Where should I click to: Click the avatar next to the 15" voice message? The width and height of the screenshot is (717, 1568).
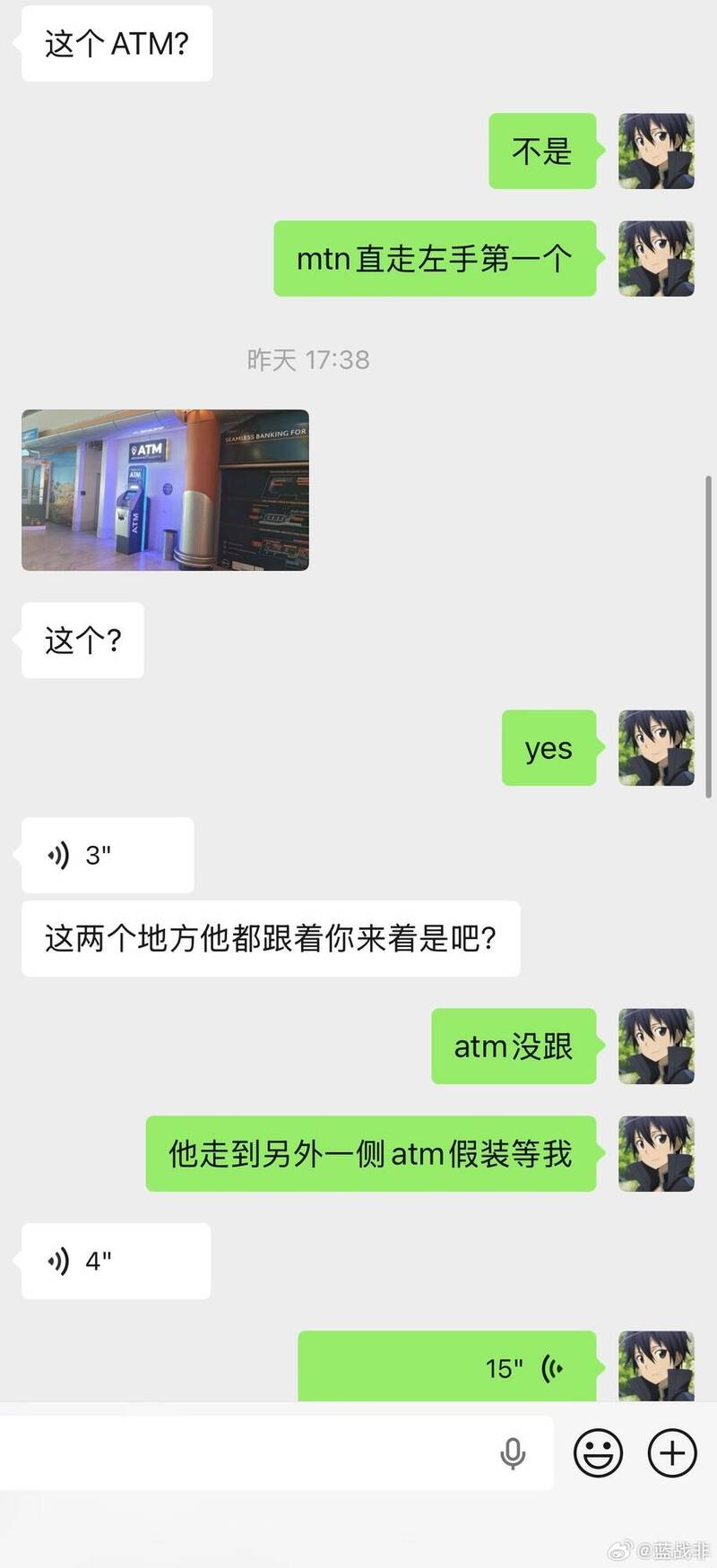656,1366
